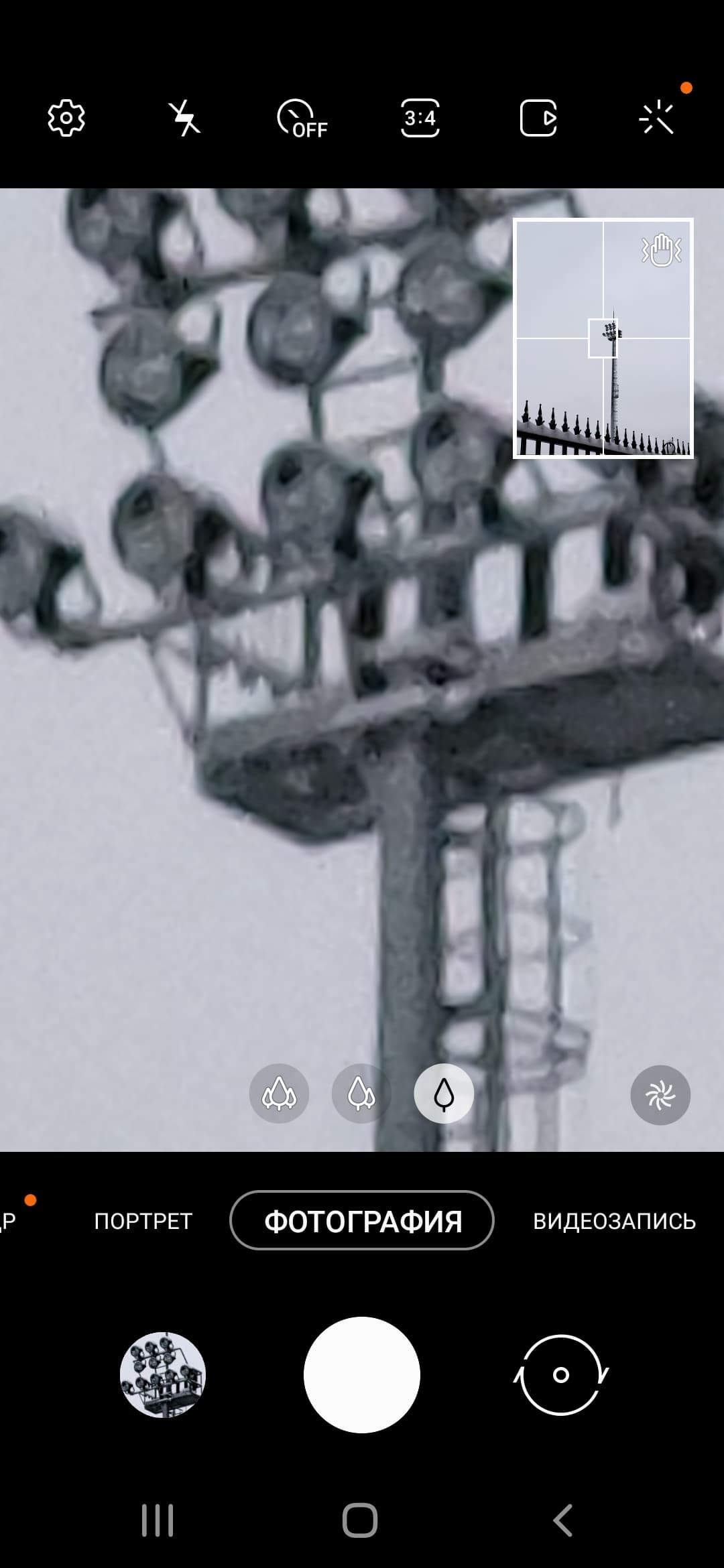Viewport: 724px width, 1568px height.
Task: Open camera settings gear
Action: coord(66,119)
